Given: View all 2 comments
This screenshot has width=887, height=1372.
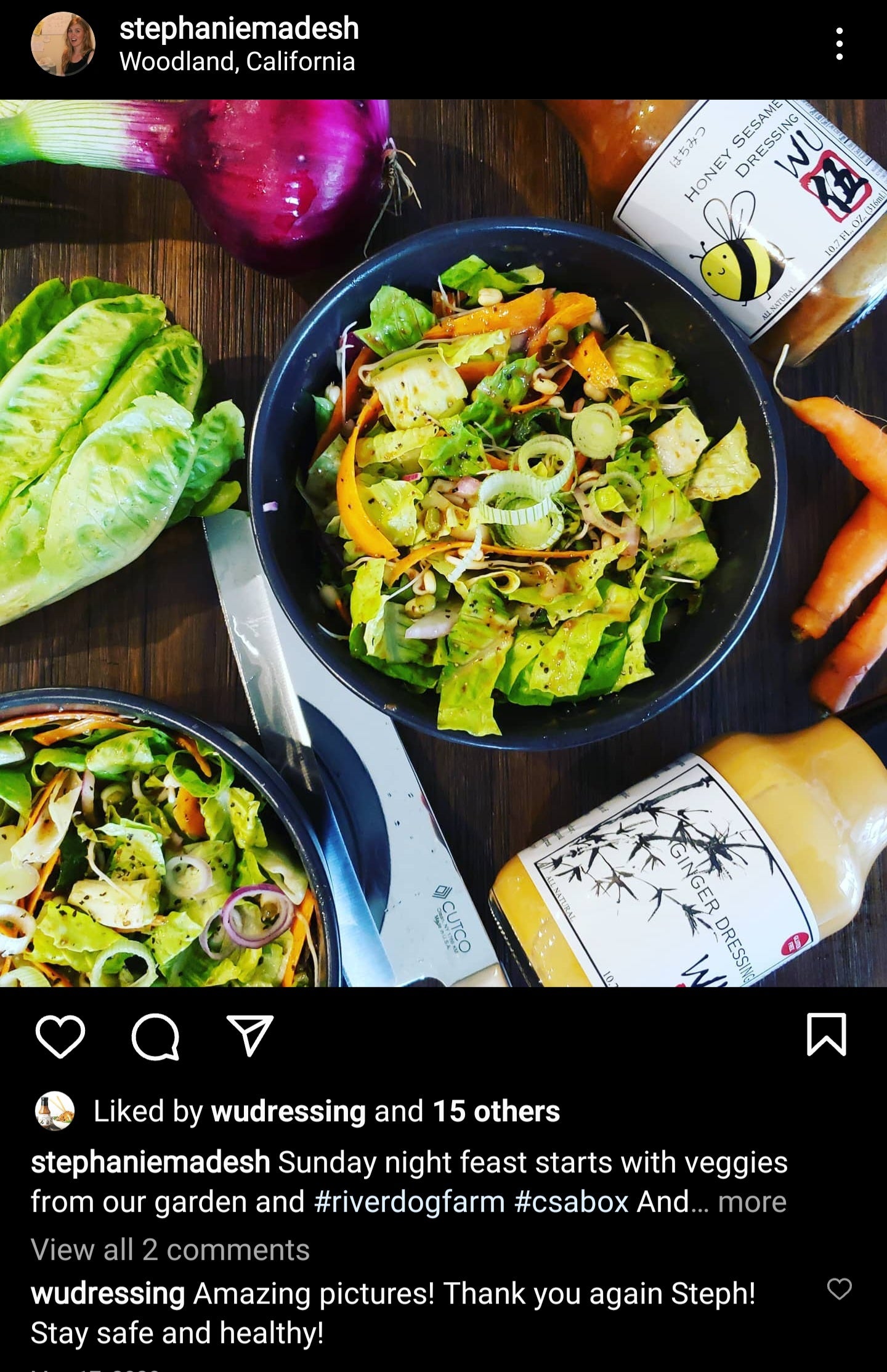Looking at the screenshot, I should click(x=170, y=1250).
